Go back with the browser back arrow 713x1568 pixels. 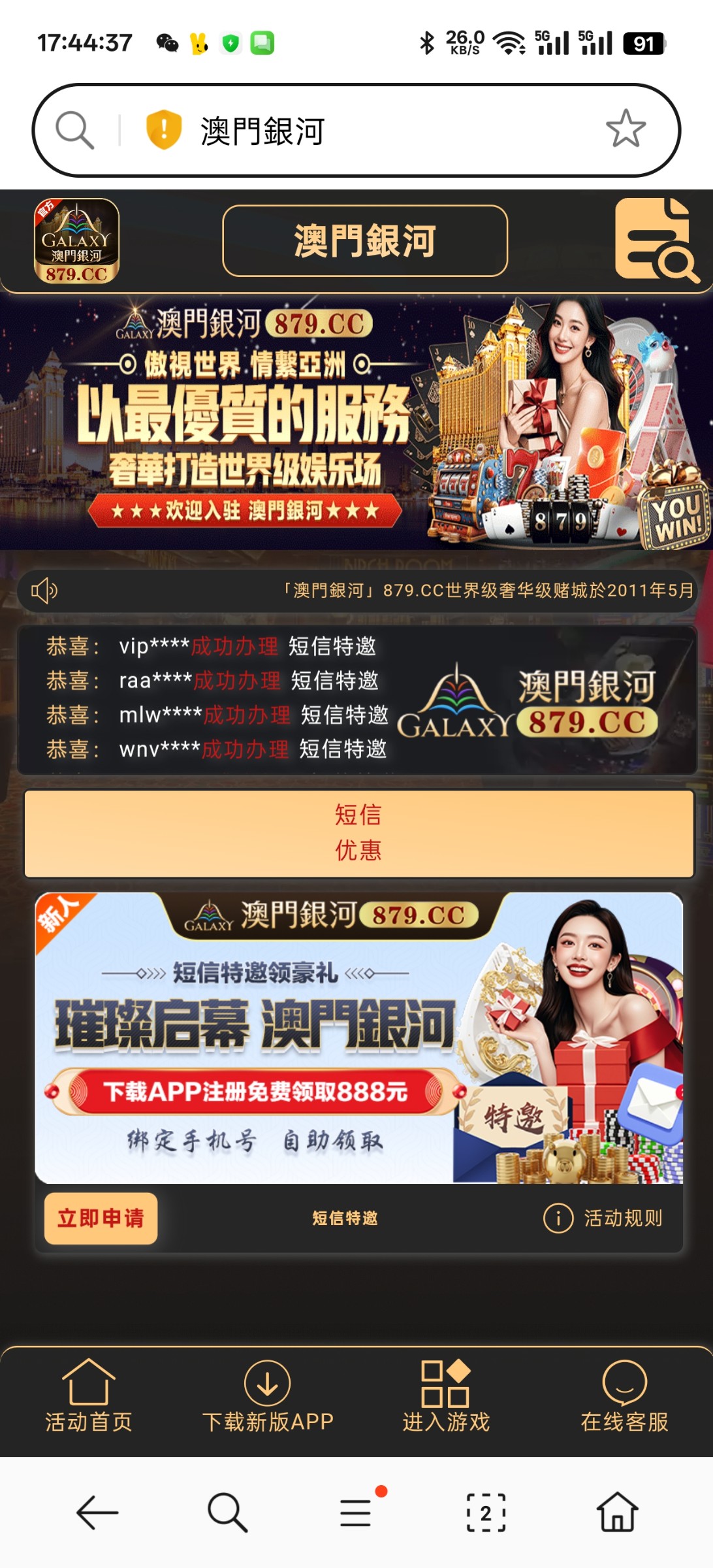click(x=97, y=1512)
